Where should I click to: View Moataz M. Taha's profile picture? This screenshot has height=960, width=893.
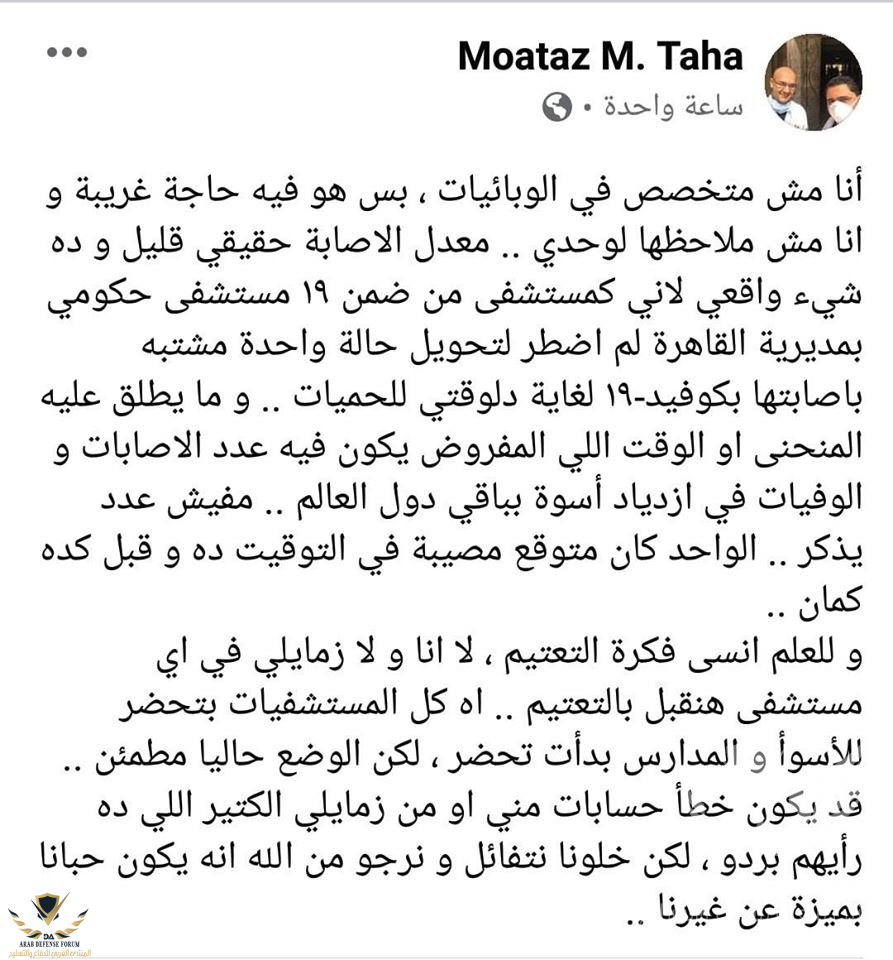tap(813, 82)
